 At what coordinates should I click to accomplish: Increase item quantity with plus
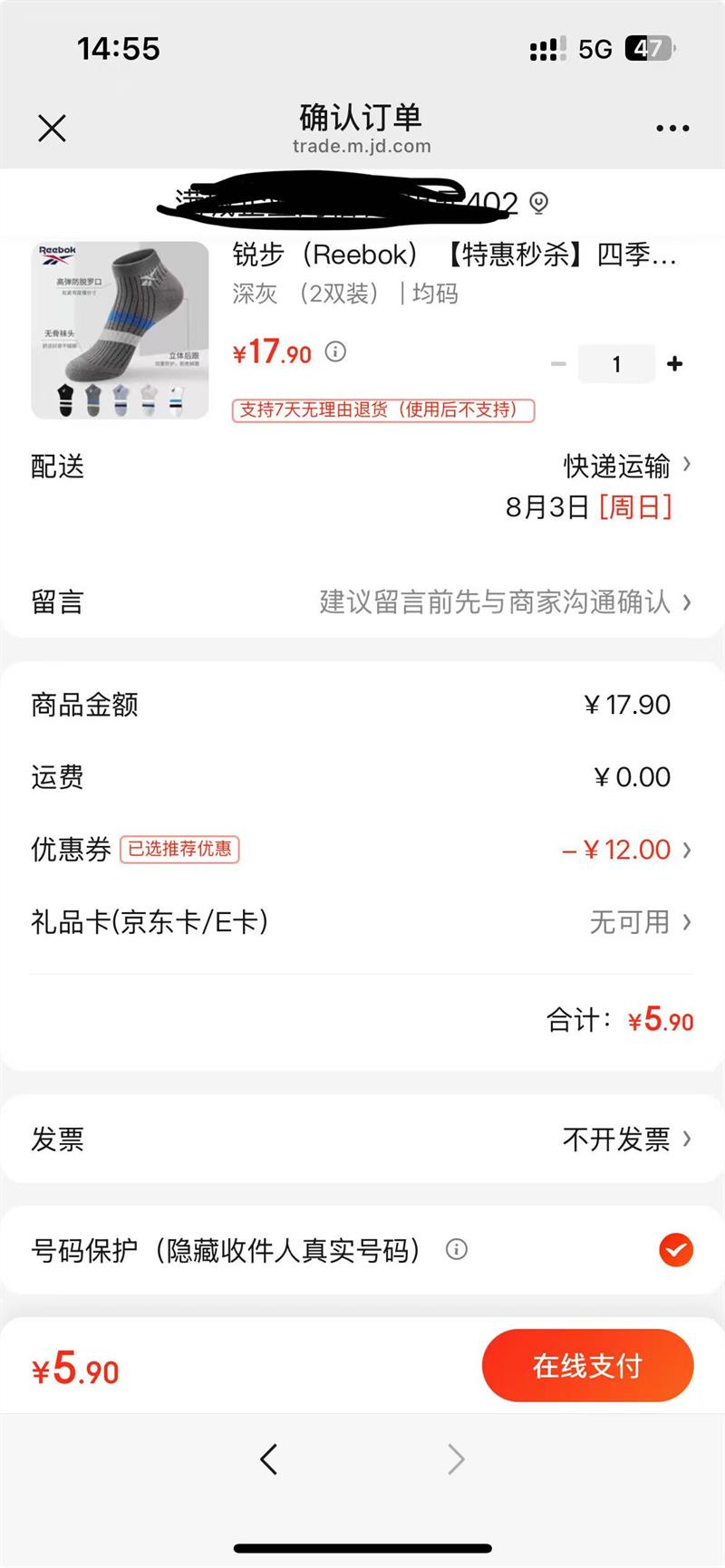(674, 364)
